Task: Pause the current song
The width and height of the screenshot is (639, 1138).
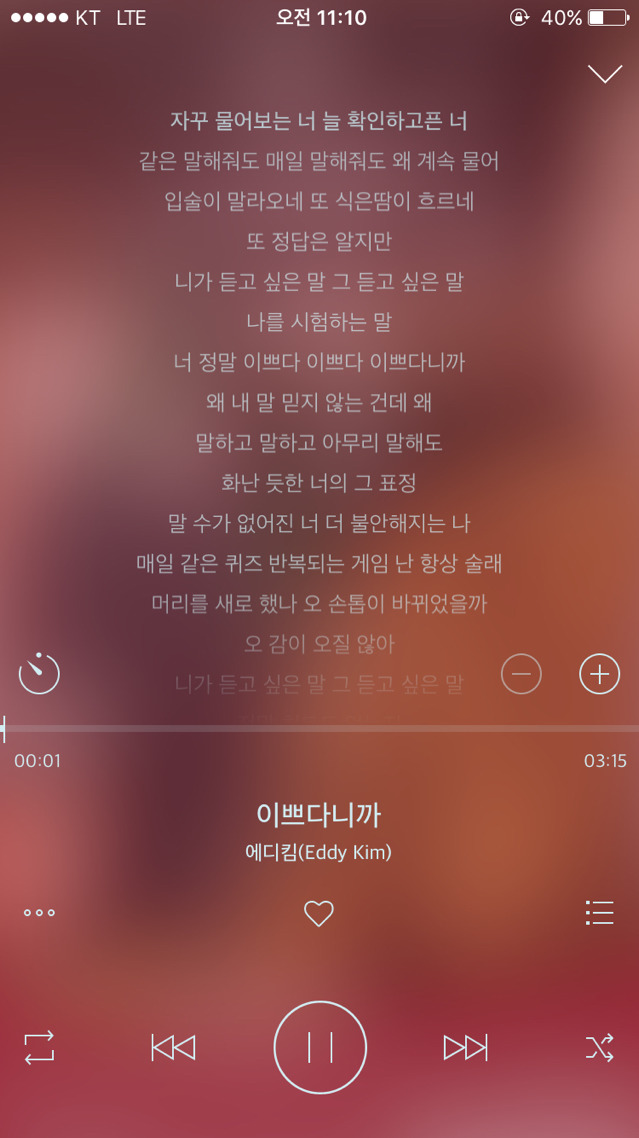Action: click(x=320, y=1047)
